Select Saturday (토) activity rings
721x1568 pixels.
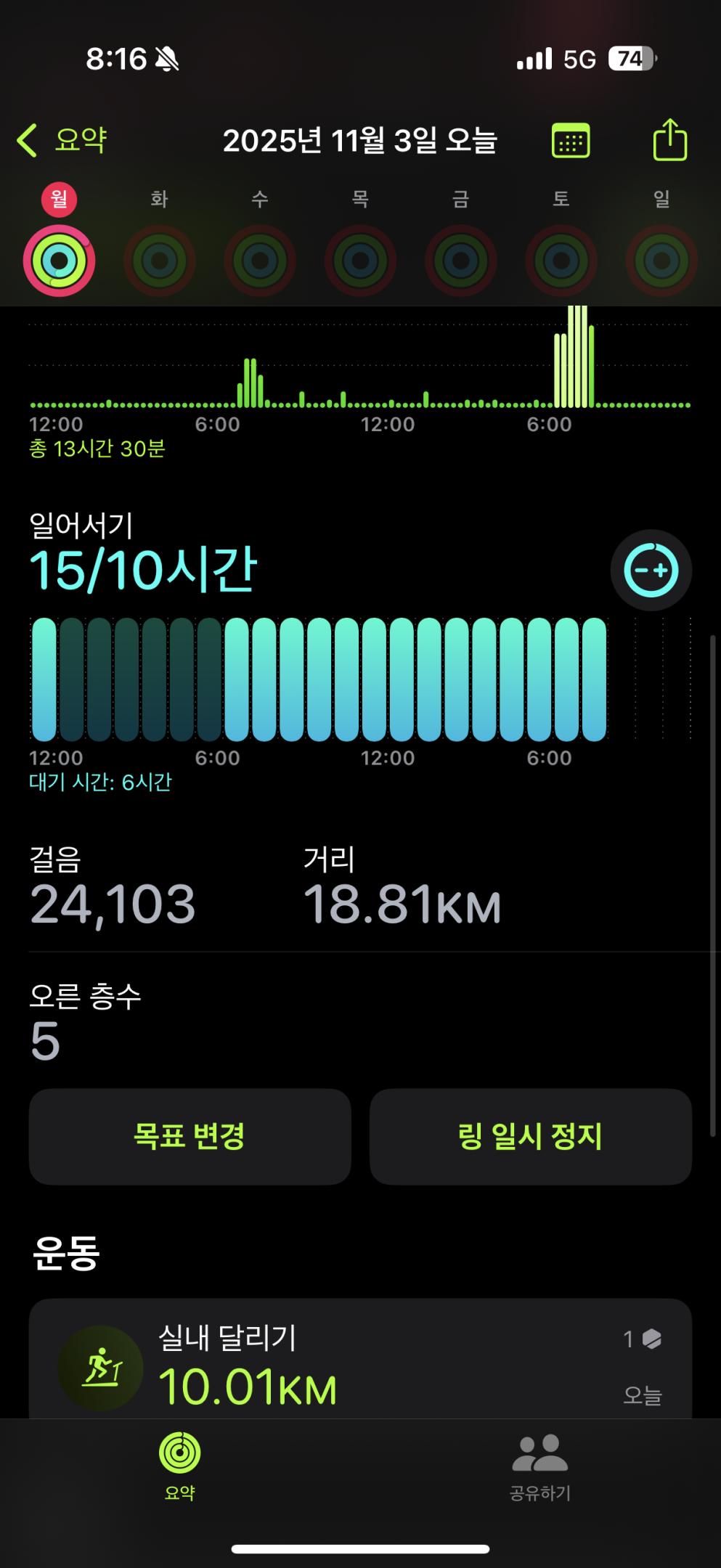coord(561,260)
